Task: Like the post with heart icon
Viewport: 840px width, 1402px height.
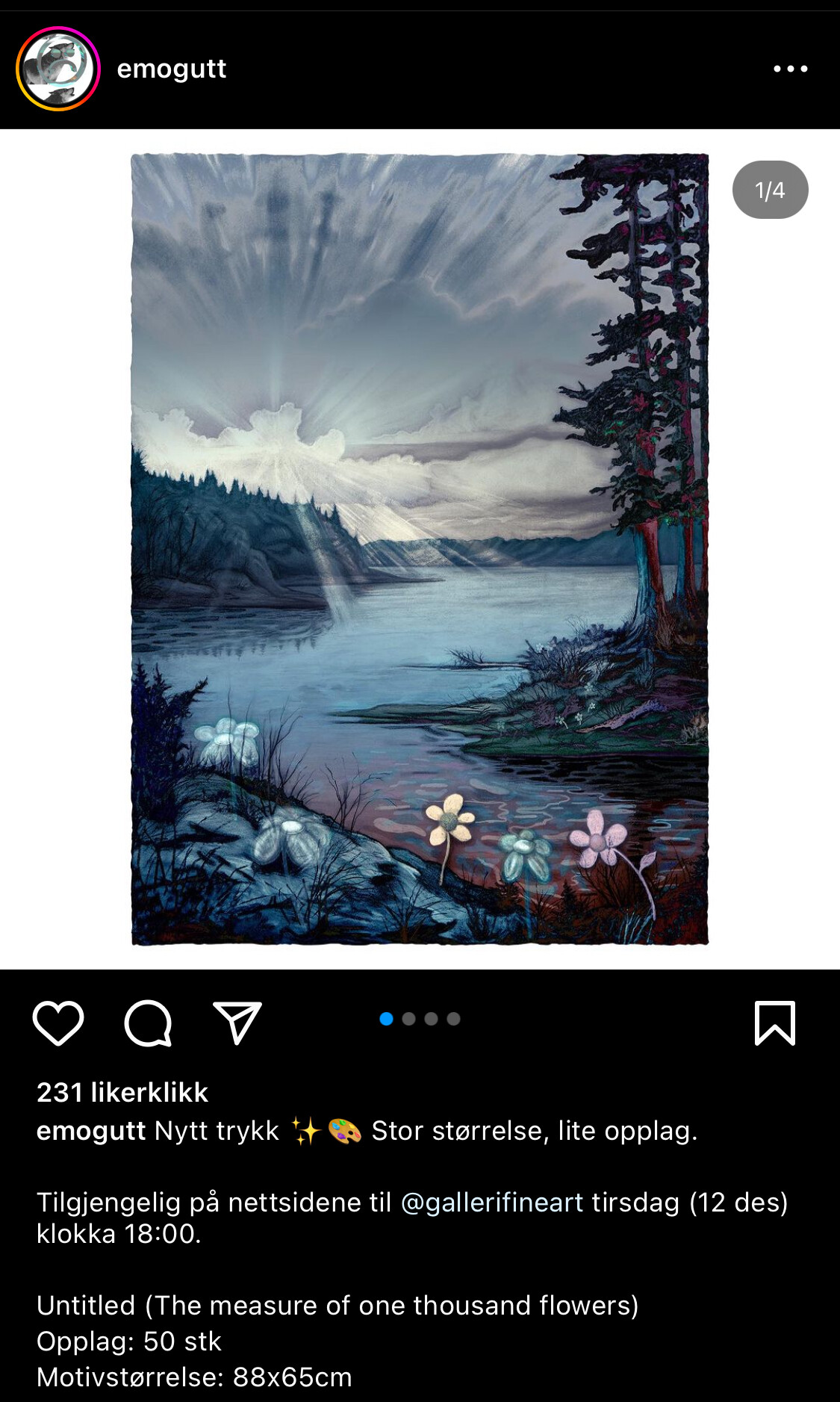Action: [x=58, y=1023]
